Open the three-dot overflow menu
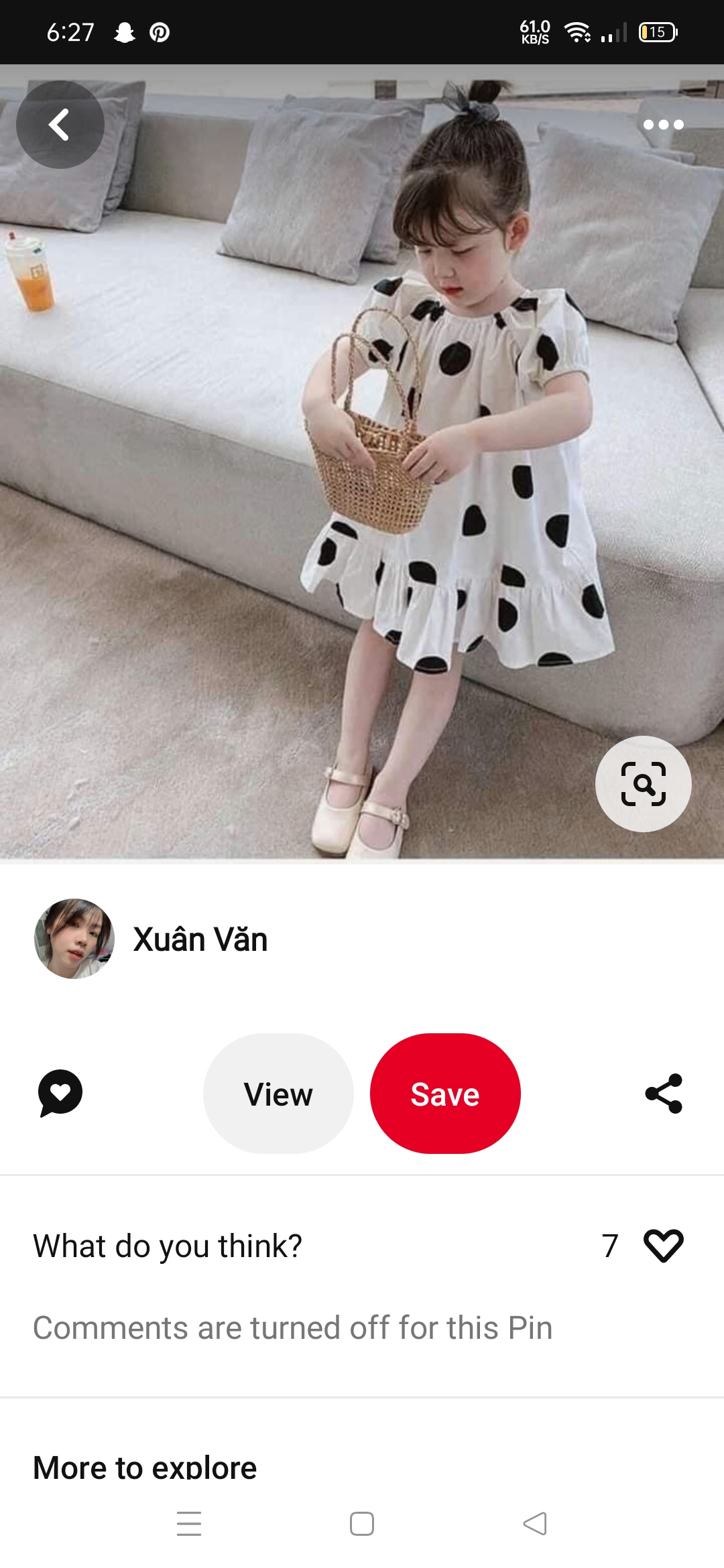This screenshot has width=724, height=1568. pyautogui.click(x=663, y=125)
